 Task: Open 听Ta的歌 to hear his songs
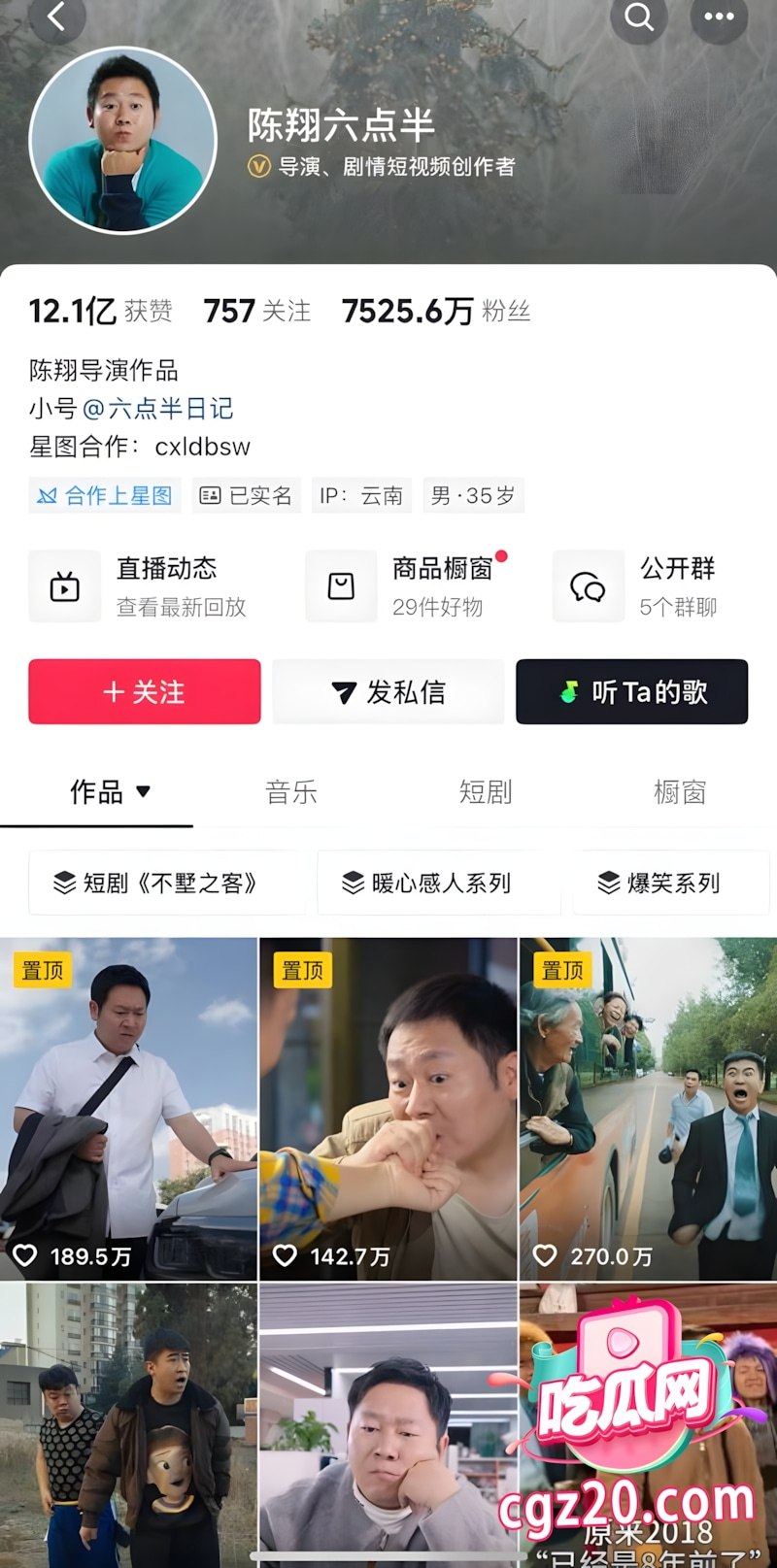click(632, 691)
